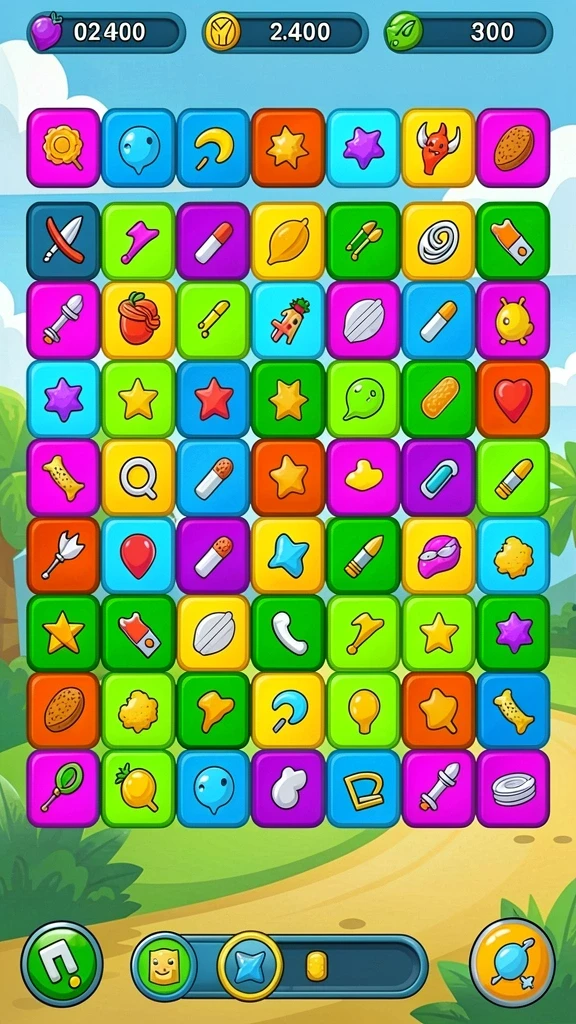Select the paperclip tile on purple
The width and height of the screenshot is (576, 1024).
438,477
